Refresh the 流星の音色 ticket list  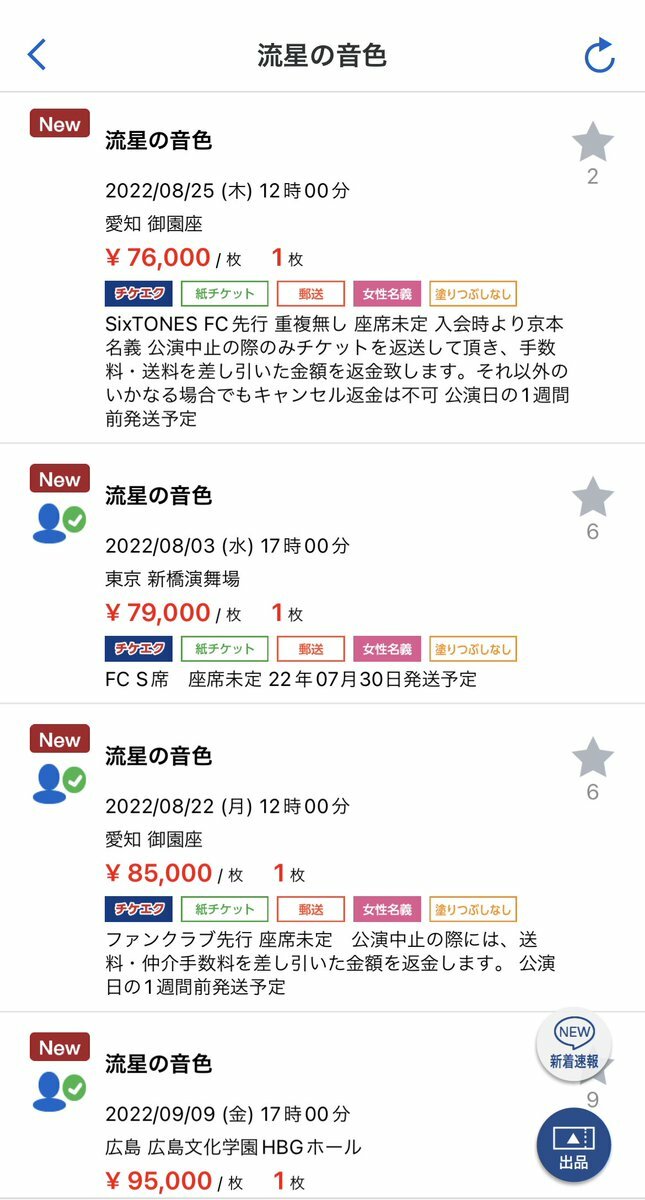point(598,56)
